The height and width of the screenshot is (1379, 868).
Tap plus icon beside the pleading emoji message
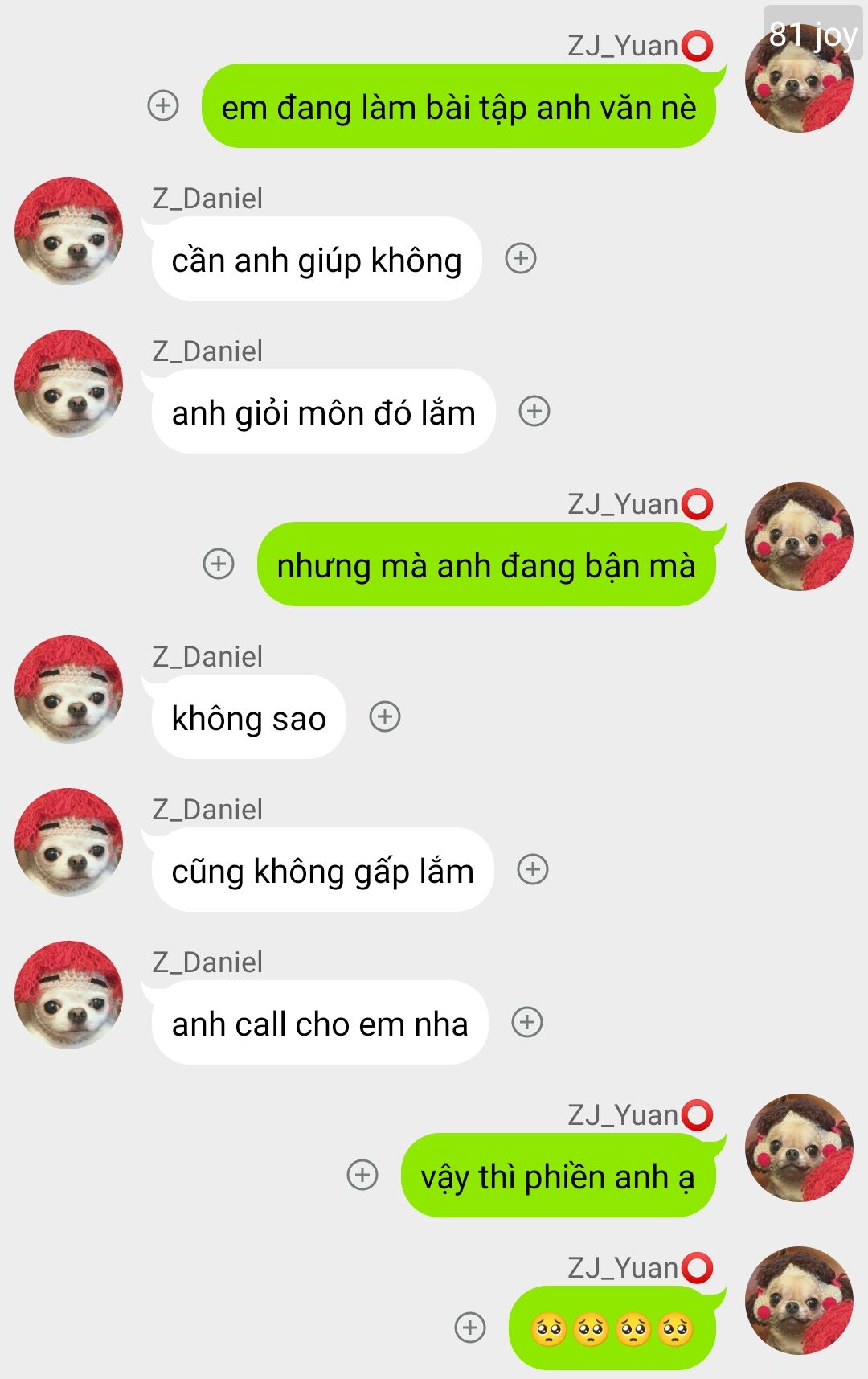pyautogui.click(x=470, y=1328)
